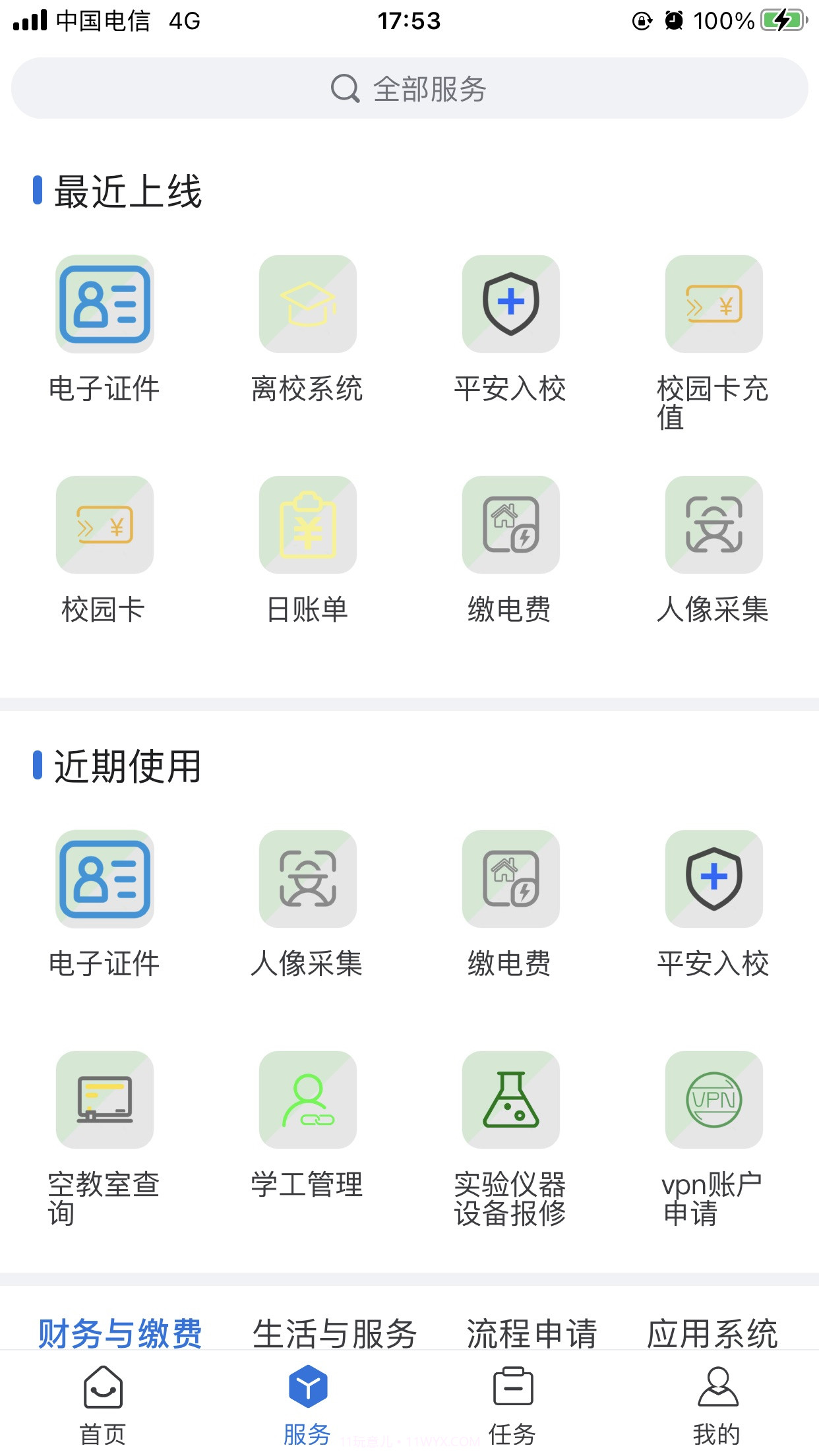819x1456 pixels.
Task: Open 缴电费 electricity payment icon
Action: point(510,526)
